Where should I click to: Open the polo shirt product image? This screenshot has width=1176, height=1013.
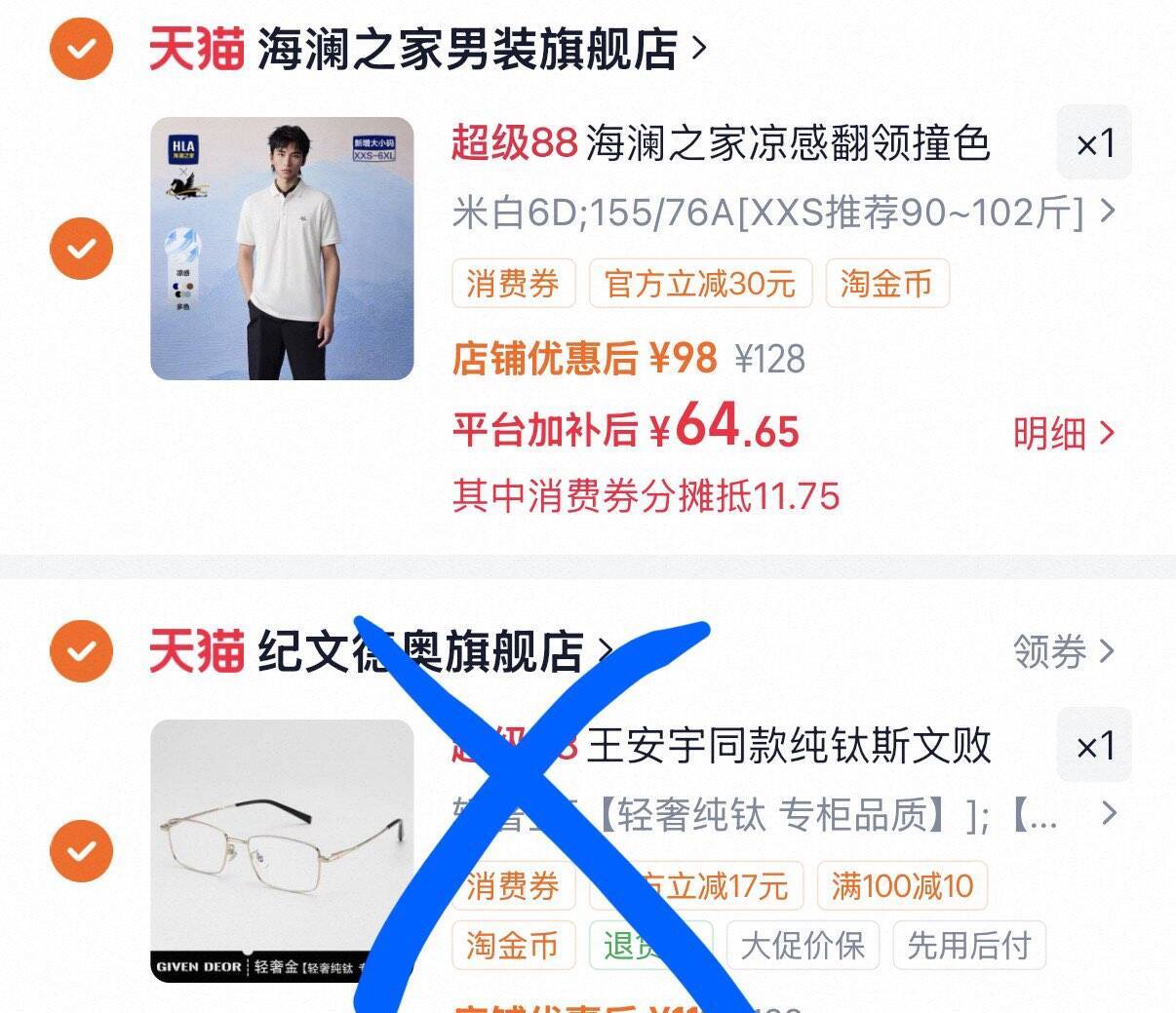(282, 249)
